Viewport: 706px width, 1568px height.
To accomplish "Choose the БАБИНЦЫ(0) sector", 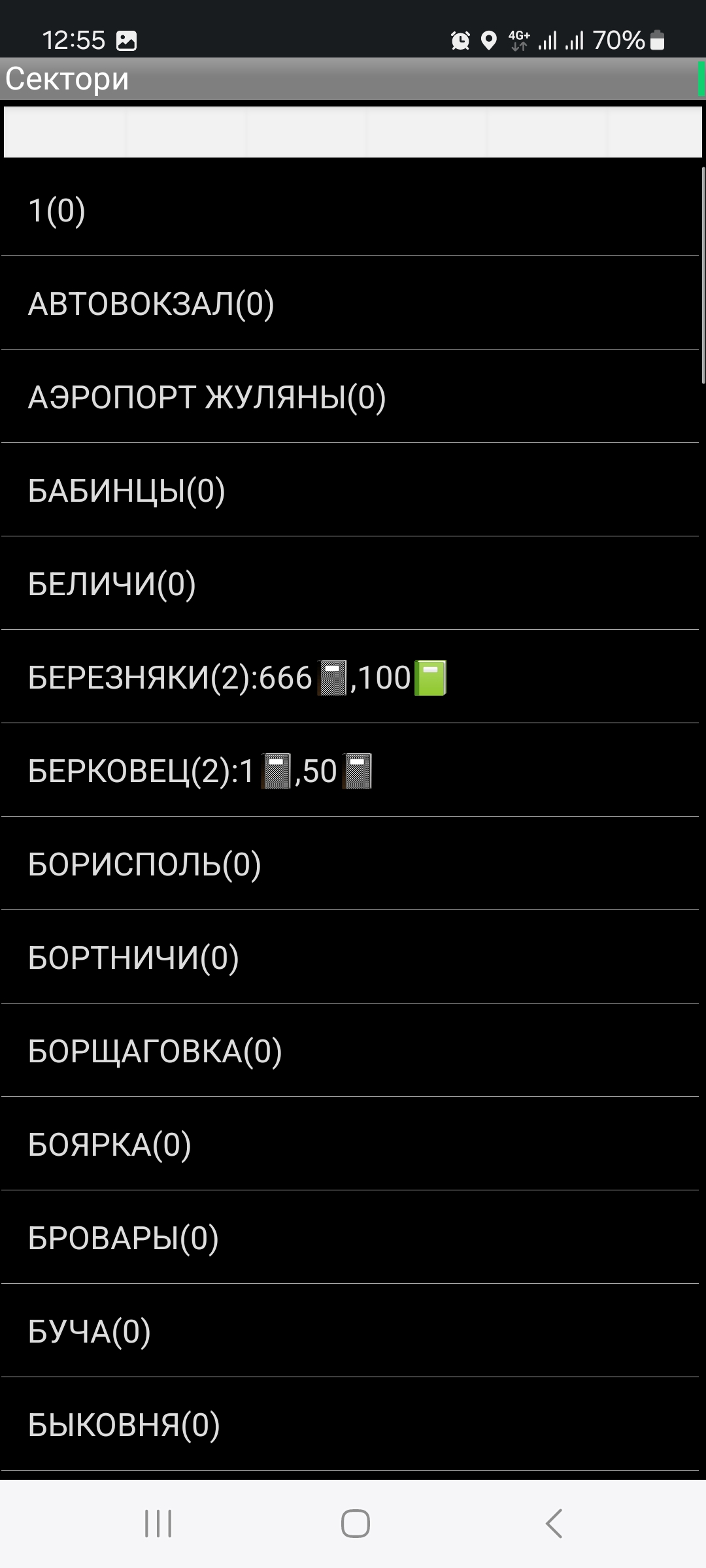I will pos(350,491).
